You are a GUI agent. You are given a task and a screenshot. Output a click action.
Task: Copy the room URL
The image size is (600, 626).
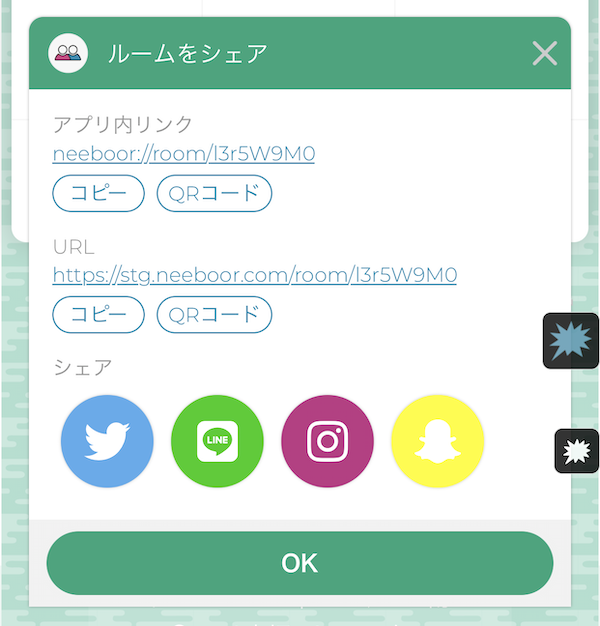point(98,315)
